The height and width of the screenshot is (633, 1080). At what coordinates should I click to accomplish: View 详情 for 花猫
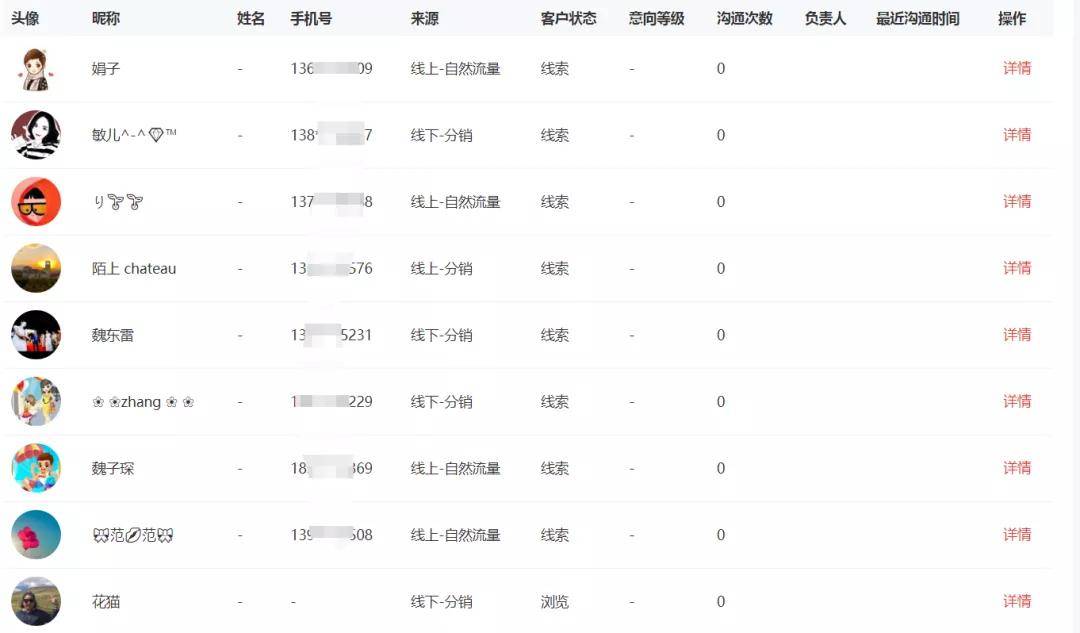(x=1017, y=601)
